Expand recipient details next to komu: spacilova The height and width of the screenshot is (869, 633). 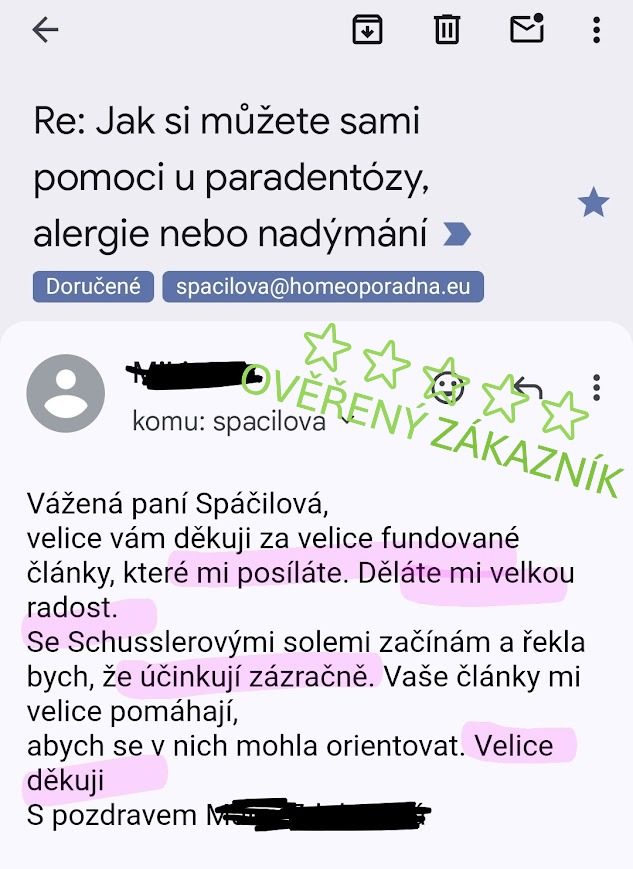[345, 422]
